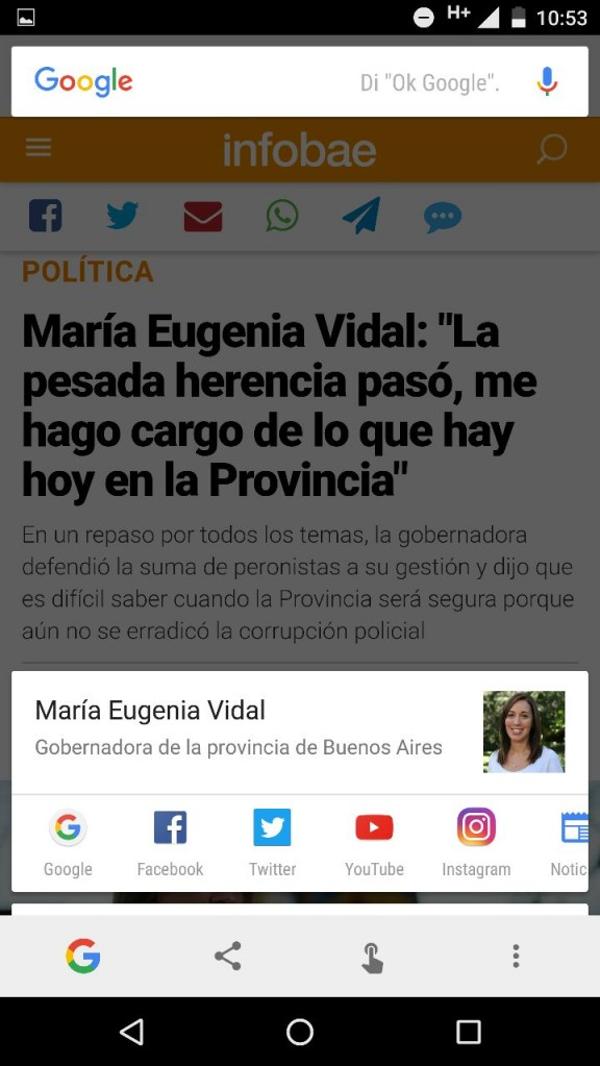This screenshot has height=1066, width=600.
Task: Send the article by email
Action: pos(203,215)
